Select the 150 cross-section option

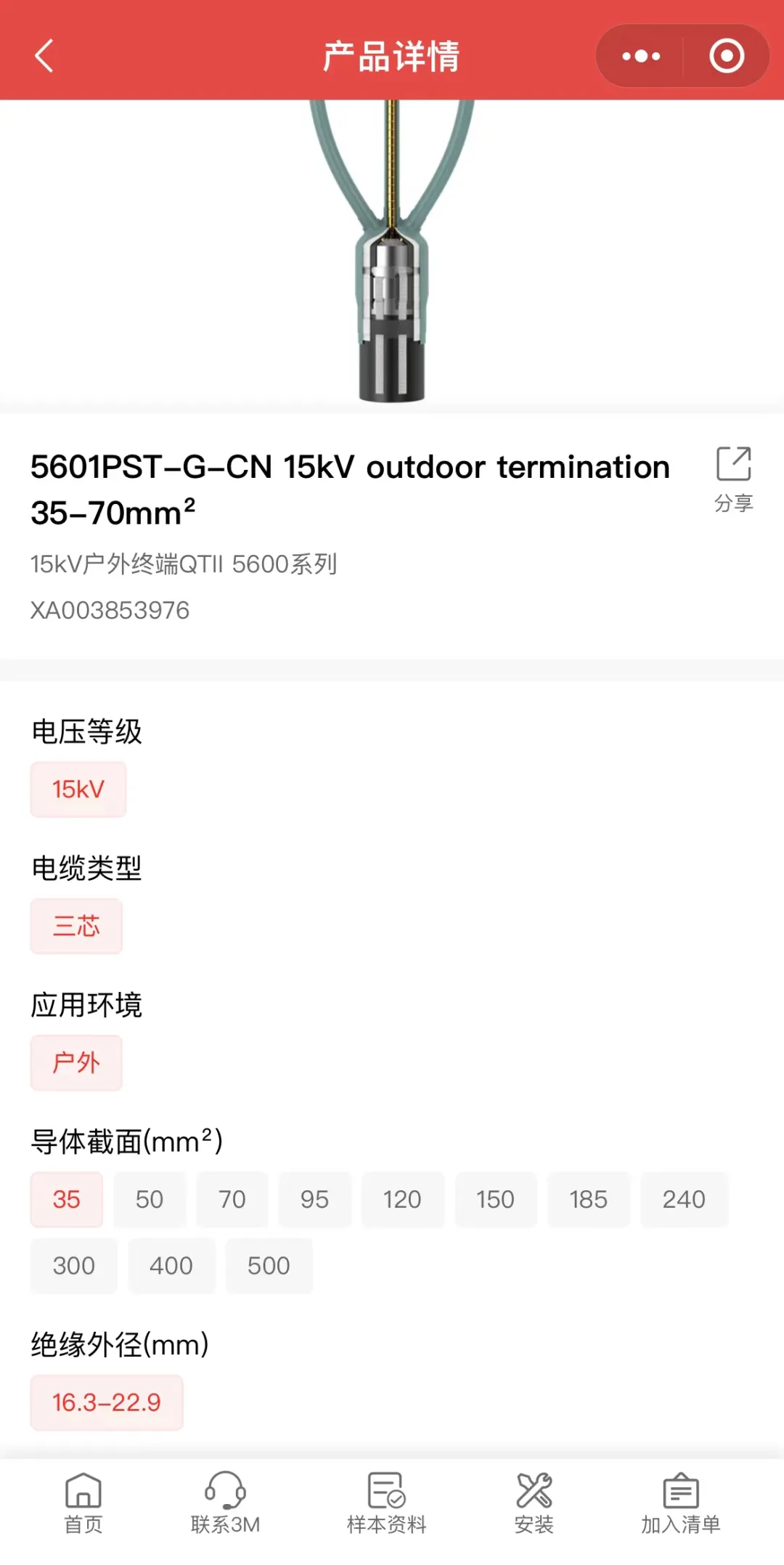(495, 1199)
